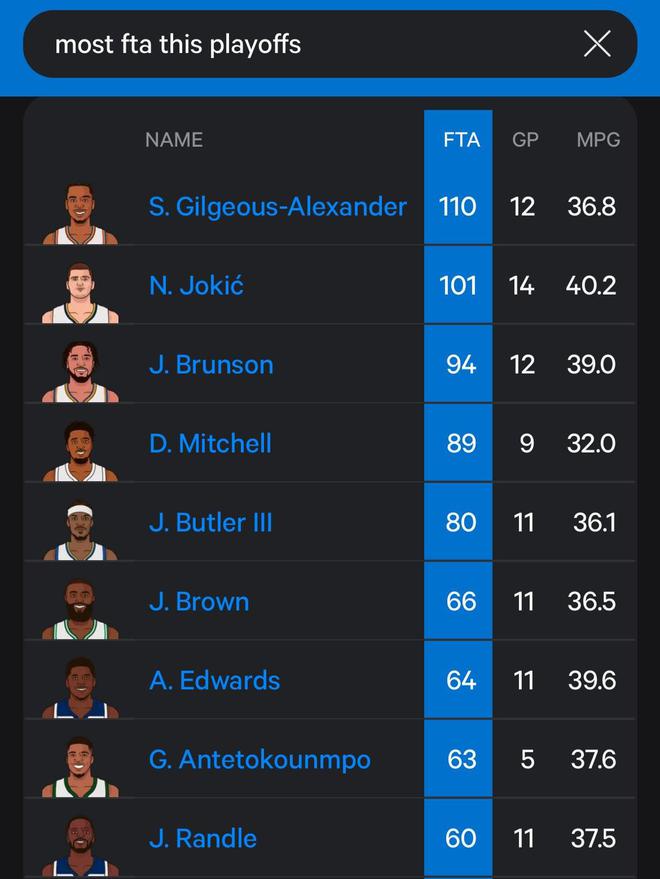Sort table by NAME column
The image size is (660, 879).
click(174, 140)
